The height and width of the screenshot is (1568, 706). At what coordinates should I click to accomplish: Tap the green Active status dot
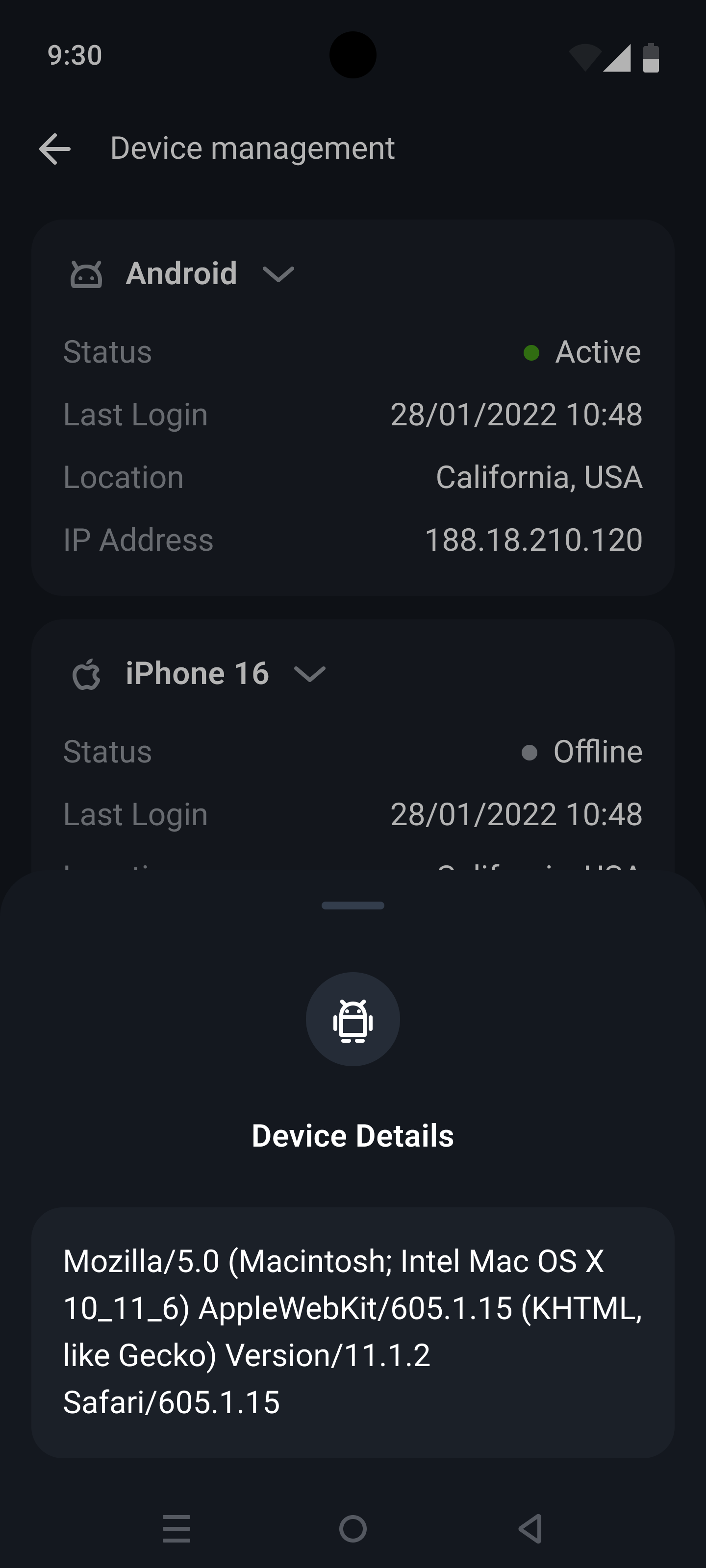[x=532, y=353]
